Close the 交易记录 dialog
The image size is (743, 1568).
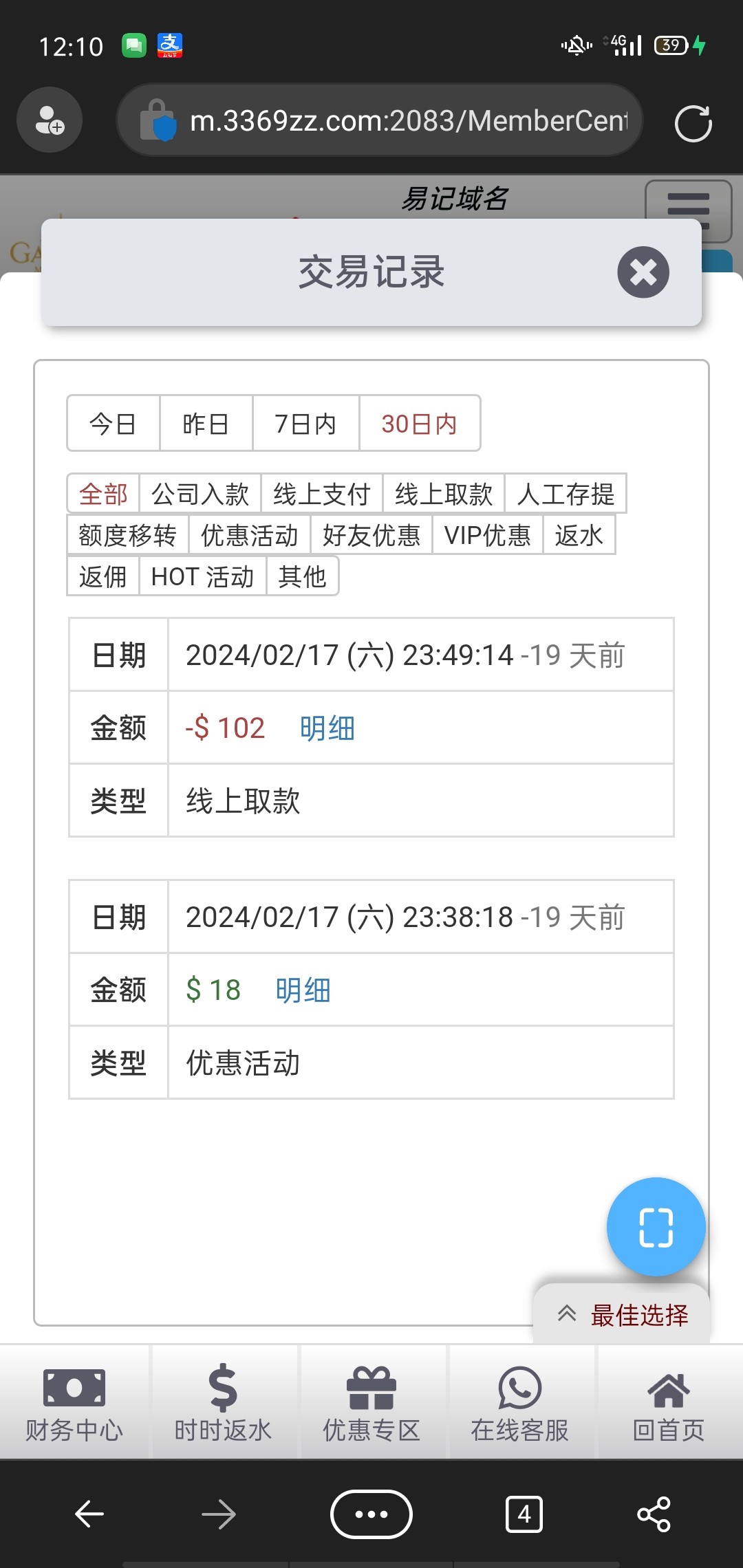pyautogui.click(x=643, y=272)
